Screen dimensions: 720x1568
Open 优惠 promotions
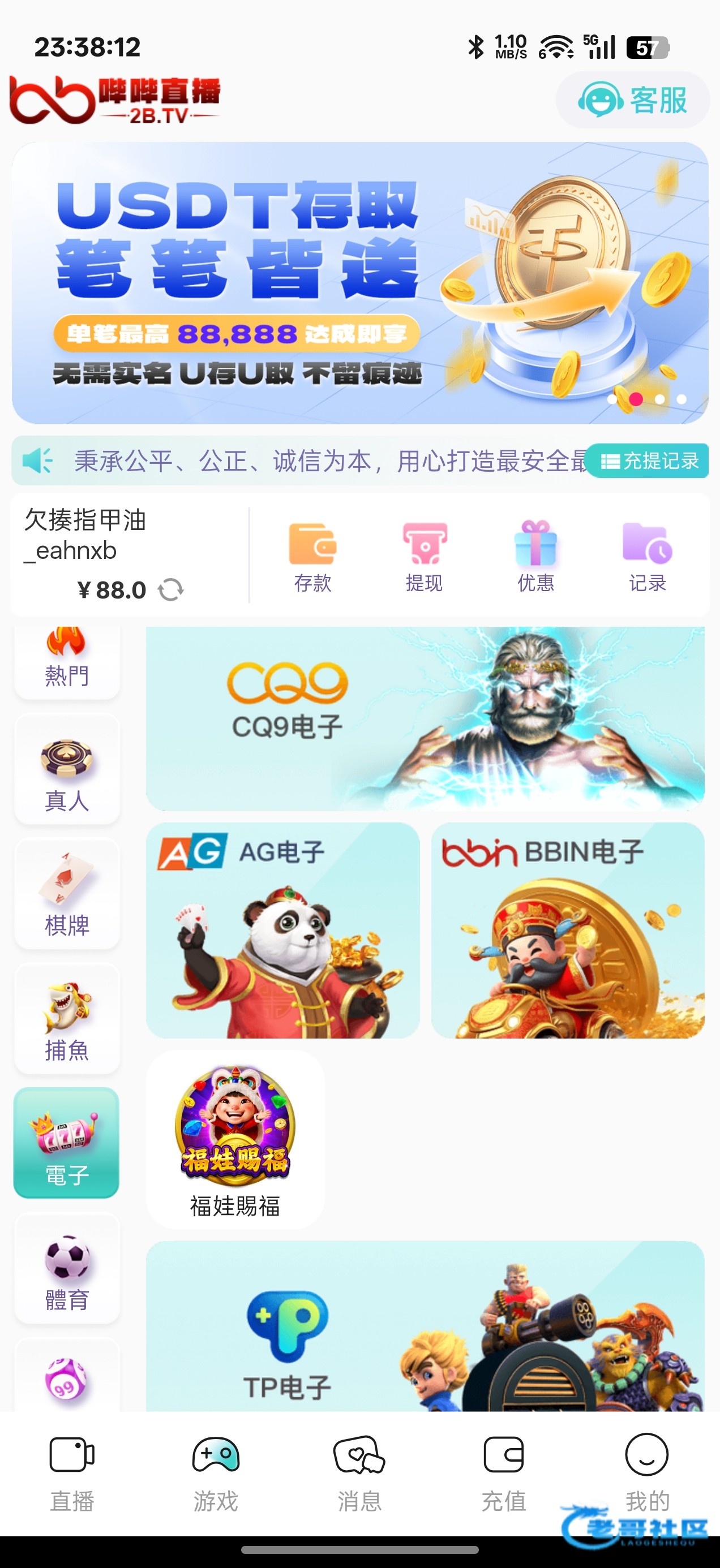(535, 557)
